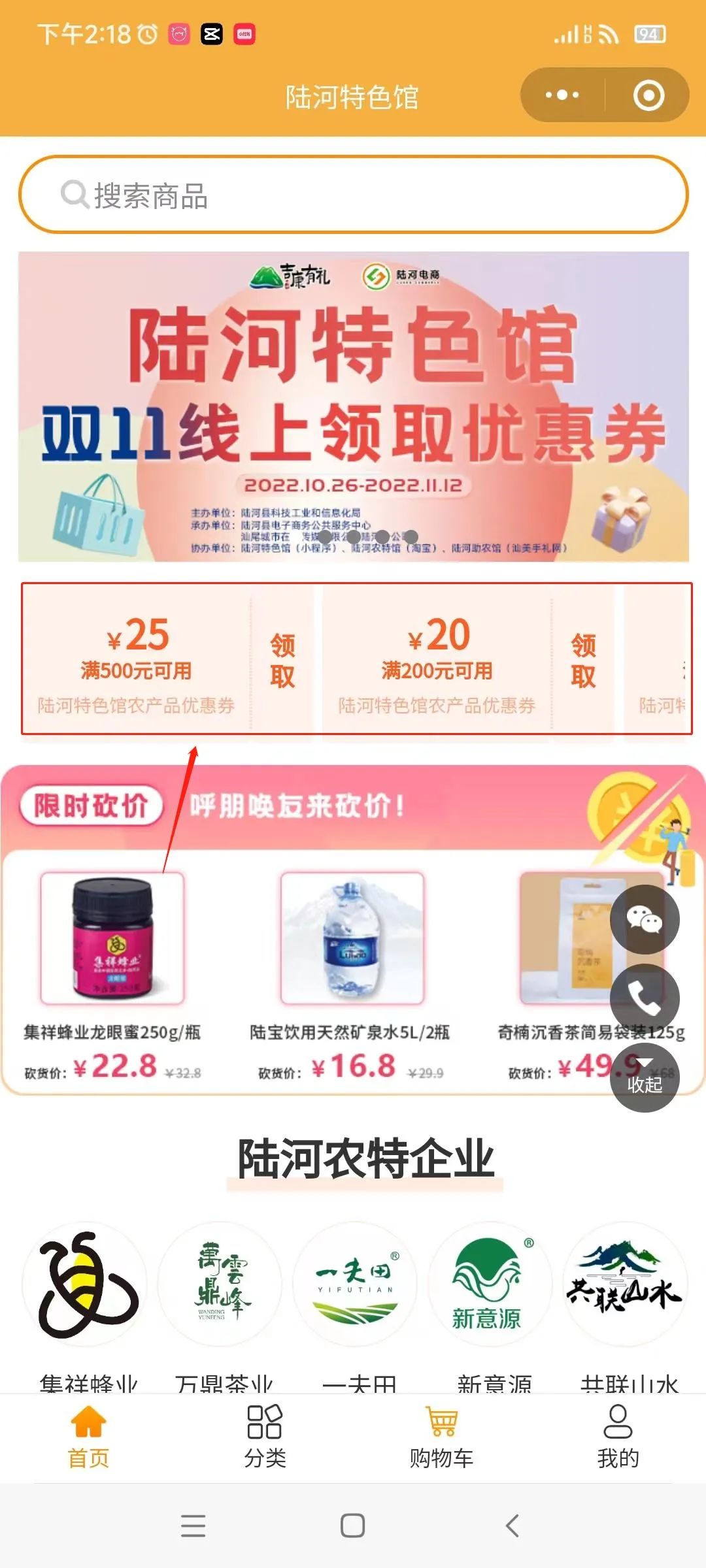Collapse floating buttons with 收起

(645, 1078)
